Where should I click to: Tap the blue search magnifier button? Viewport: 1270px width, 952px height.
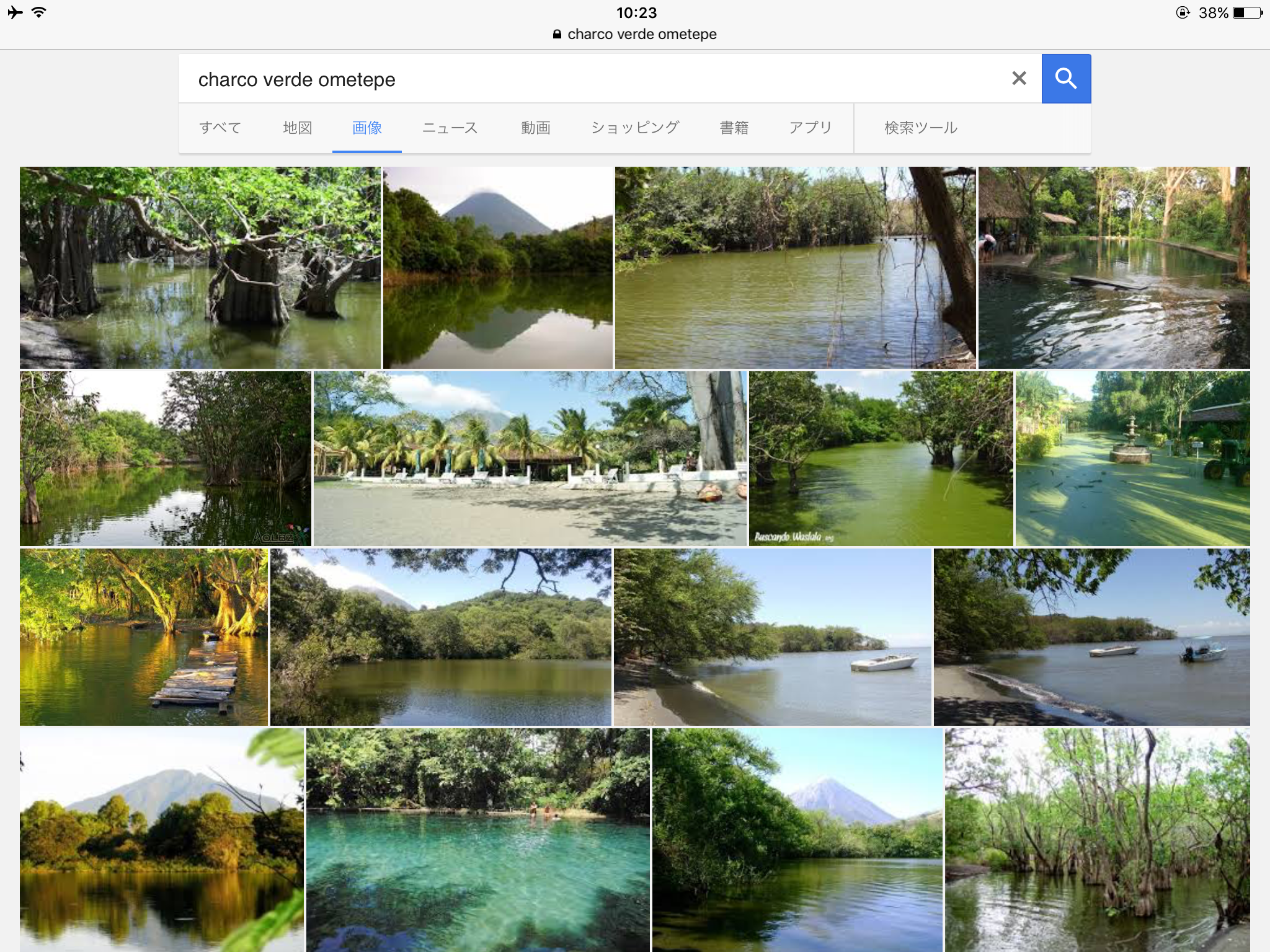(x=1065, y=79)
